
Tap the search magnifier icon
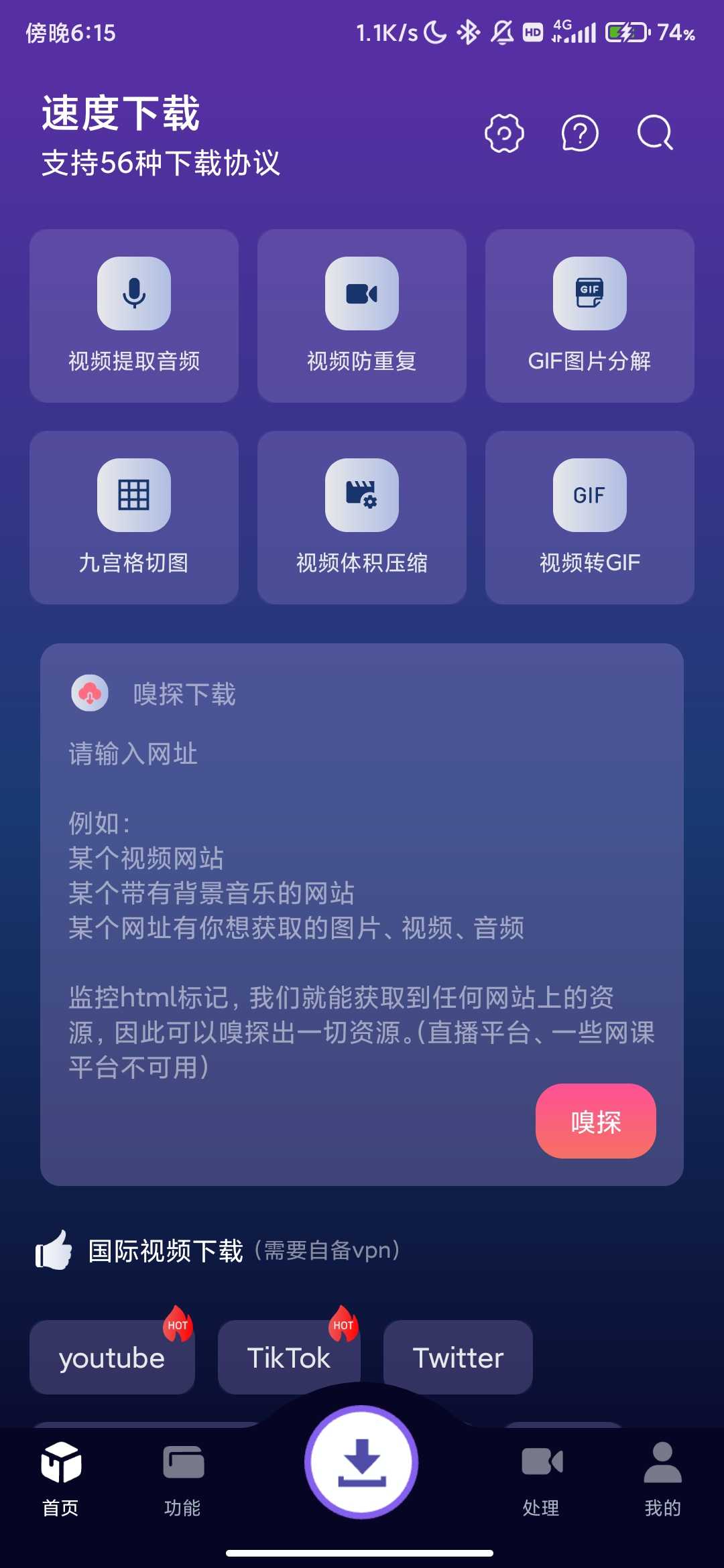point(655,133)
